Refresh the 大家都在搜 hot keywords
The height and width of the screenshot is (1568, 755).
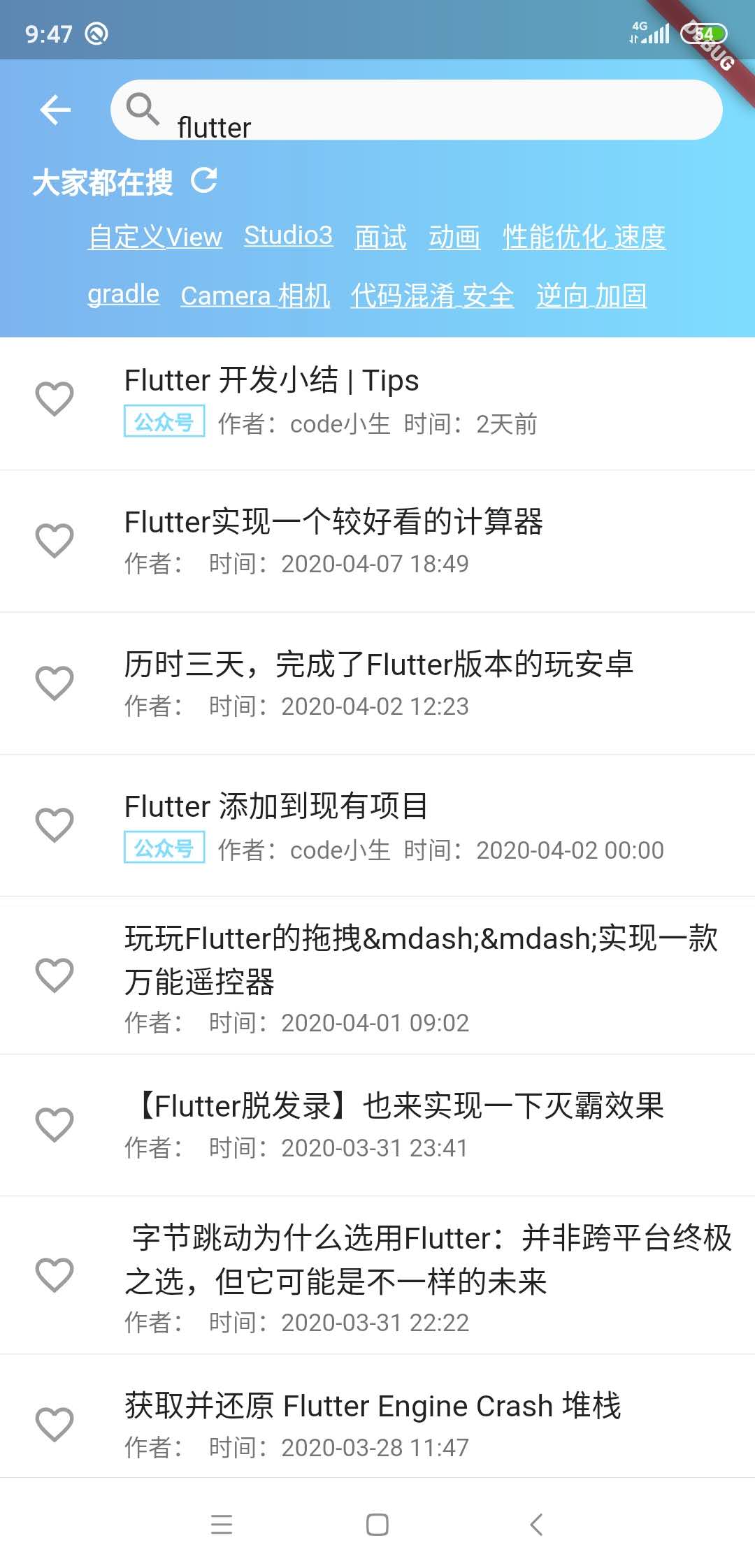pos(204,181)
